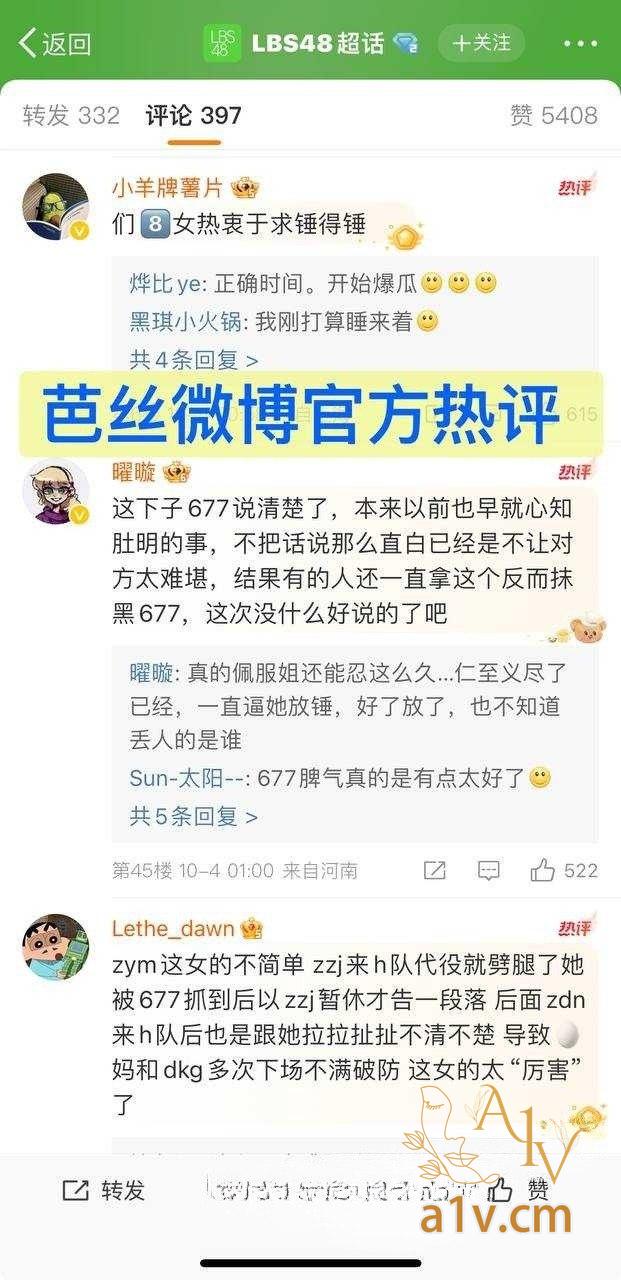Like 曜暶's comment with 522 likes
This screenshot has width=621, height=1280.
563,870
